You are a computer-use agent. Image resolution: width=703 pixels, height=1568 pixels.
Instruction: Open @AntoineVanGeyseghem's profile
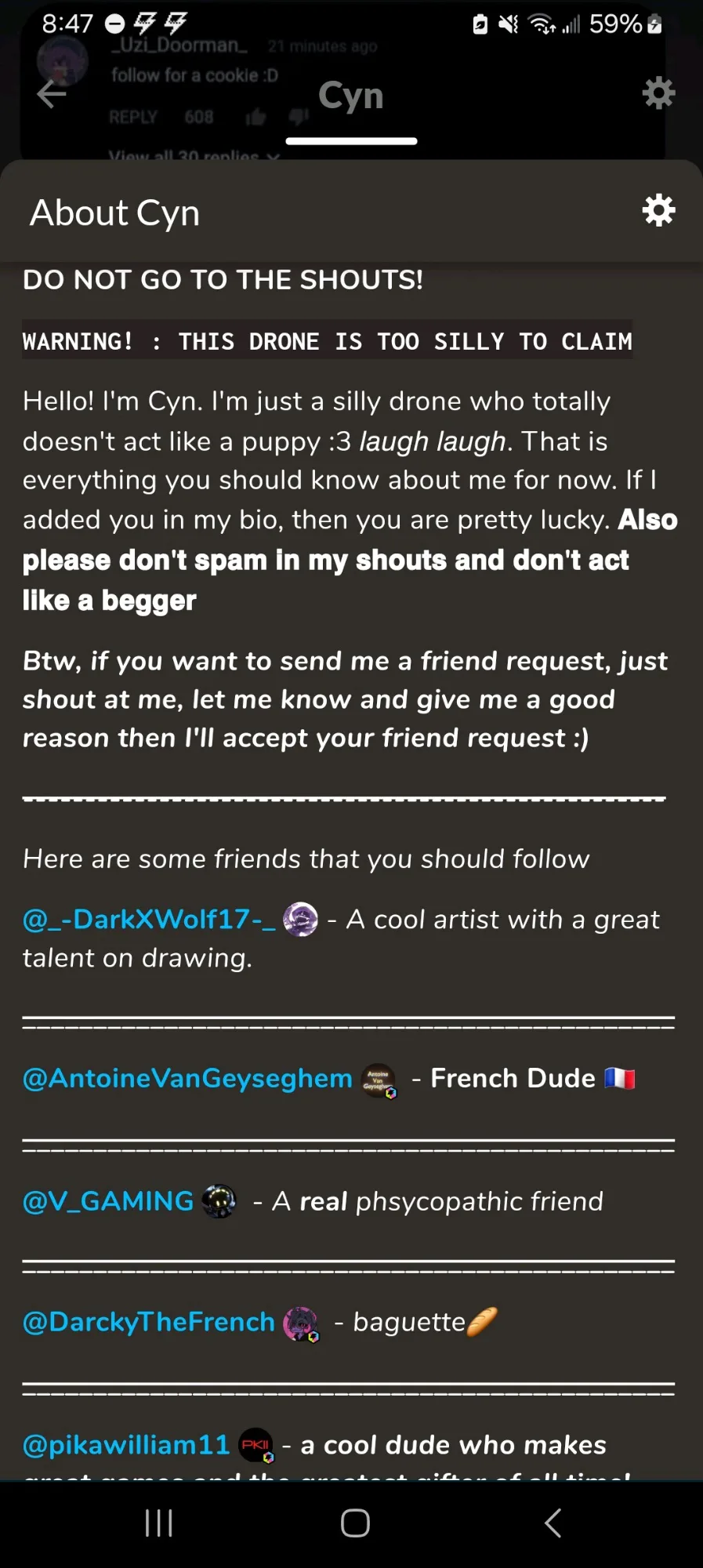(187, 1078)
